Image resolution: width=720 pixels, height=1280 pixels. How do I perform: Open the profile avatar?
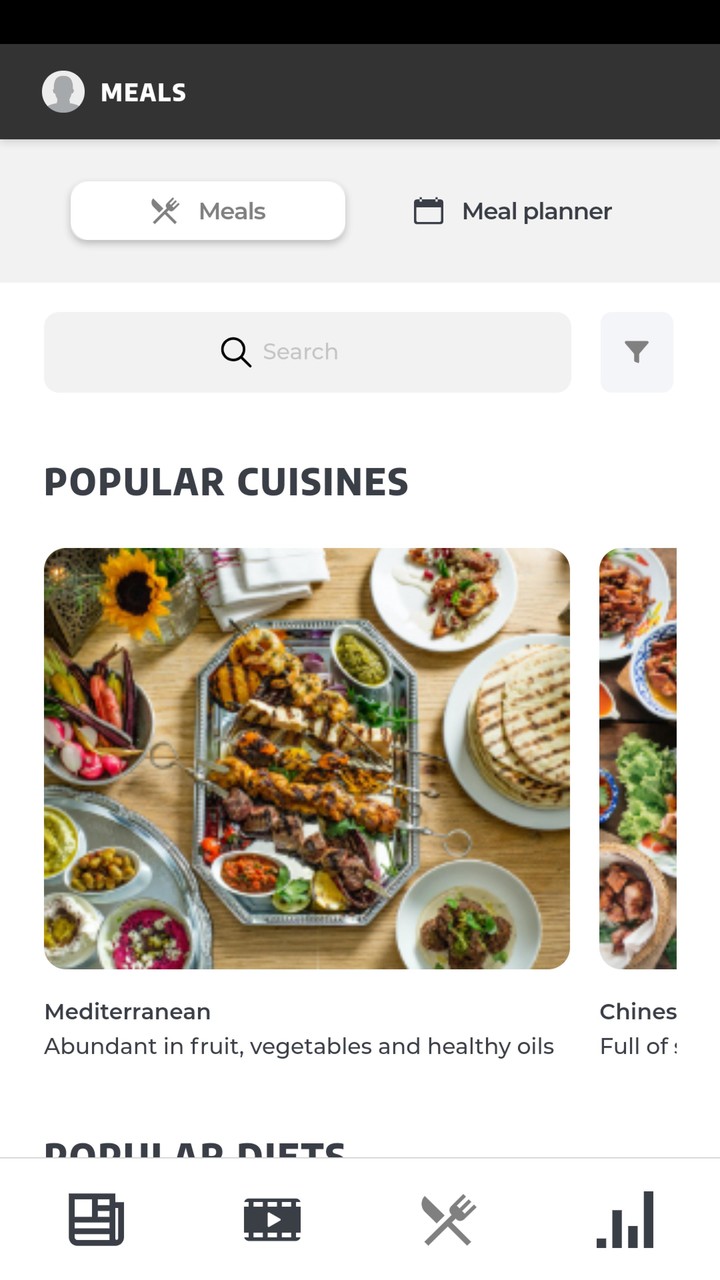click(63, 92)
